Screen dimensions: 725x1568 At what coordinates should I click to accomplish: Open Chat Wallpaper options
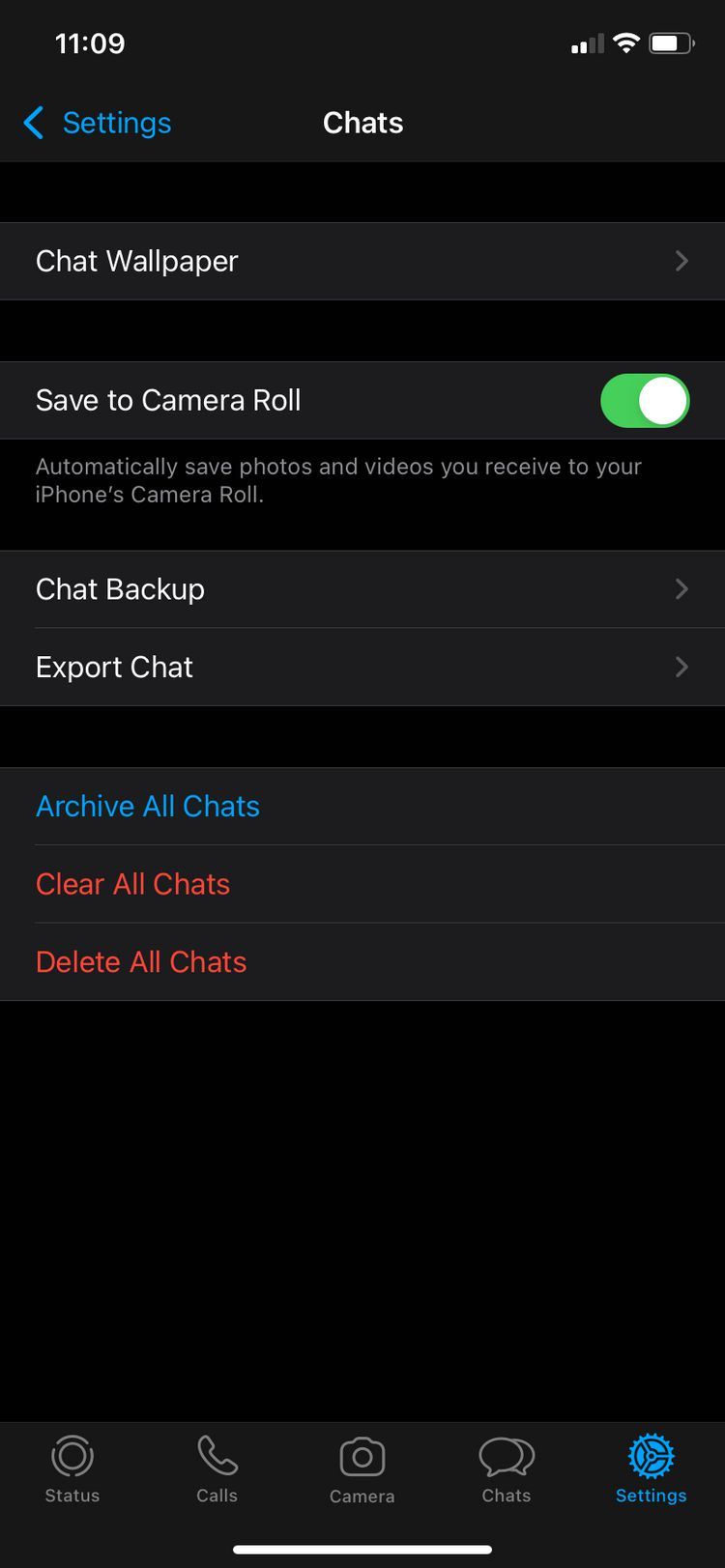362,261
